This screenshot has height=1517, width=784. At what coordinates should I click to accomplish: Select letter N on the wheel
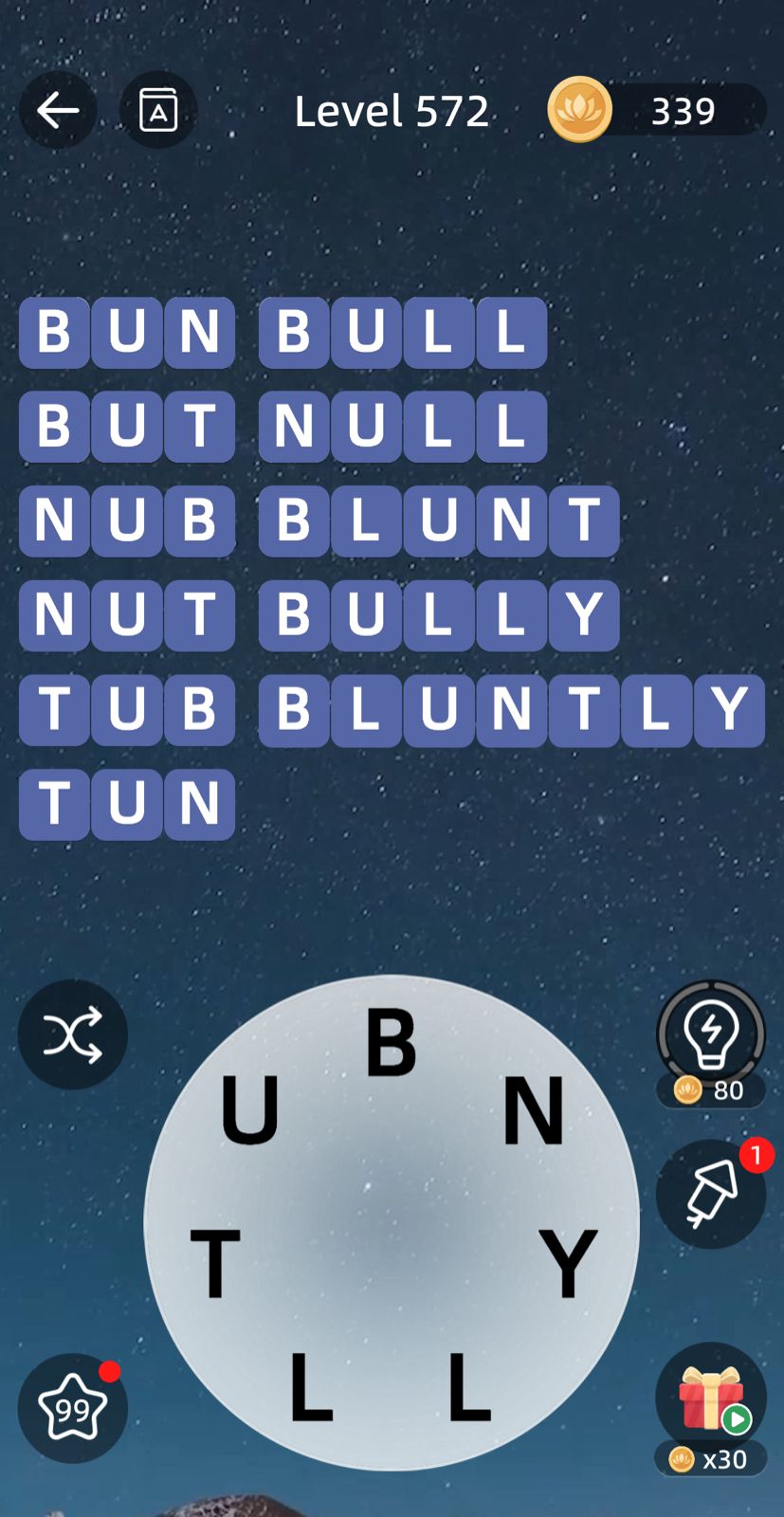(533, 1110)
